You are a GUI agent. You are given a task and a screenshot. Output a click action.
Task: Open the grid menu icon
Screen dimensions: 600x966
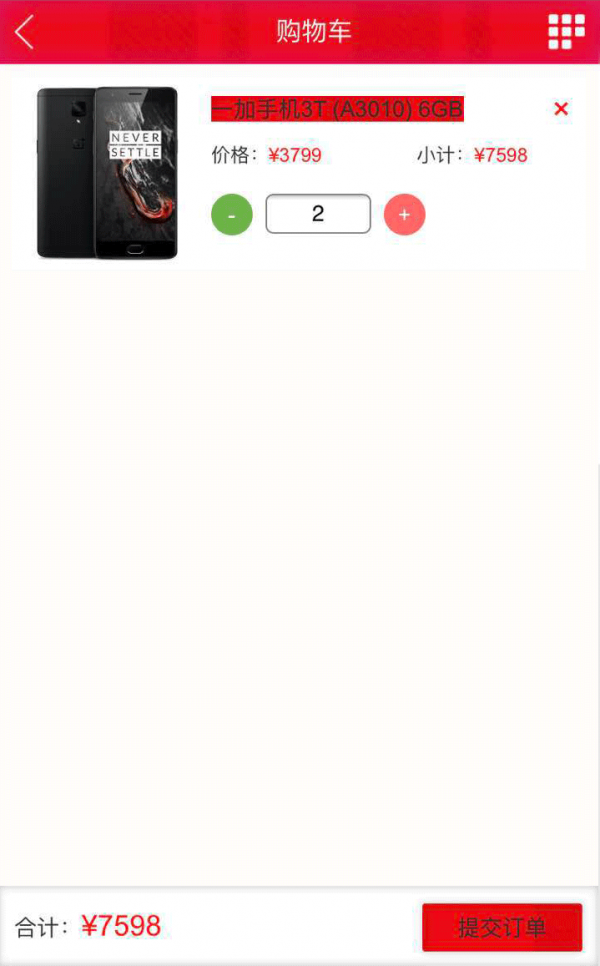566,32
